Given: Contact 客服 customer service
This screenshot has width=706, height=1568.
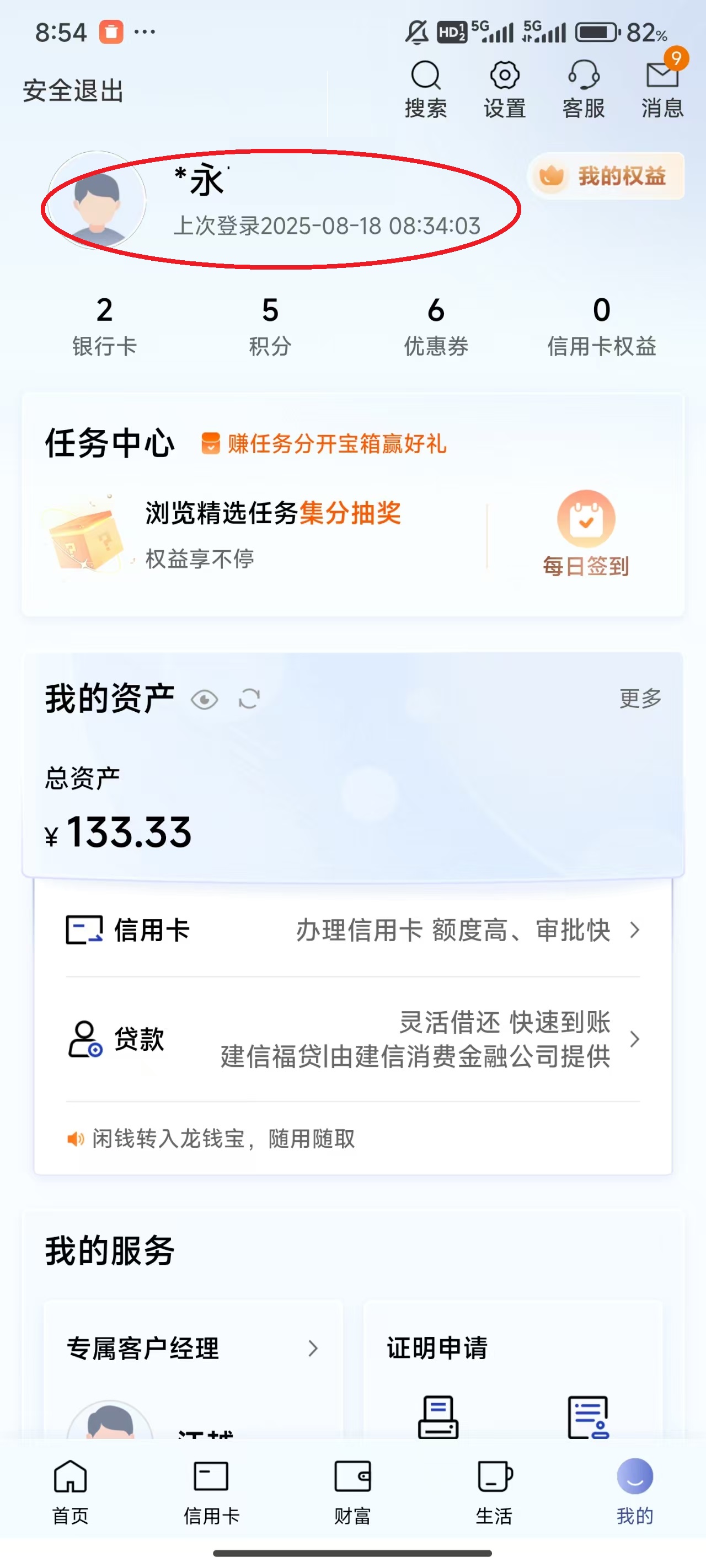Looking at the screenshot, I should [583, 89].
